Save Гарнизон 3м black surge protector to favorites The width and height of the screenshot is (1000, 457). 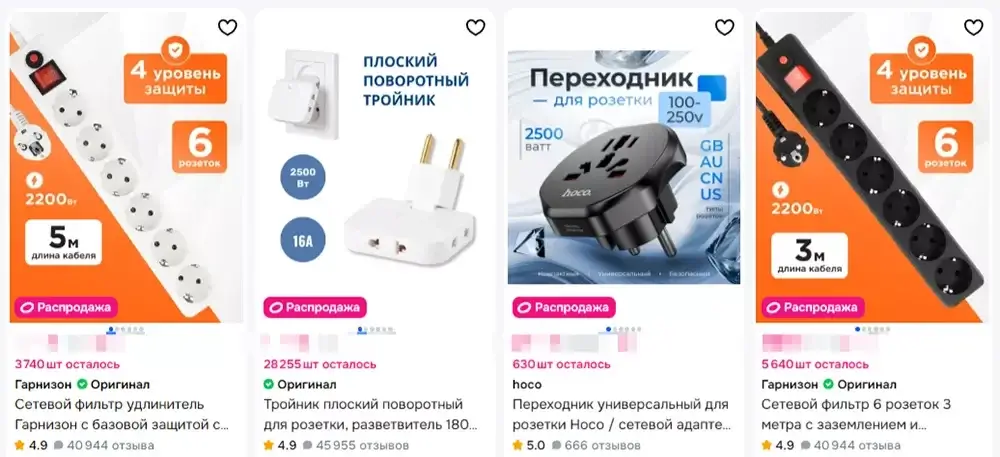pos(972,28)
